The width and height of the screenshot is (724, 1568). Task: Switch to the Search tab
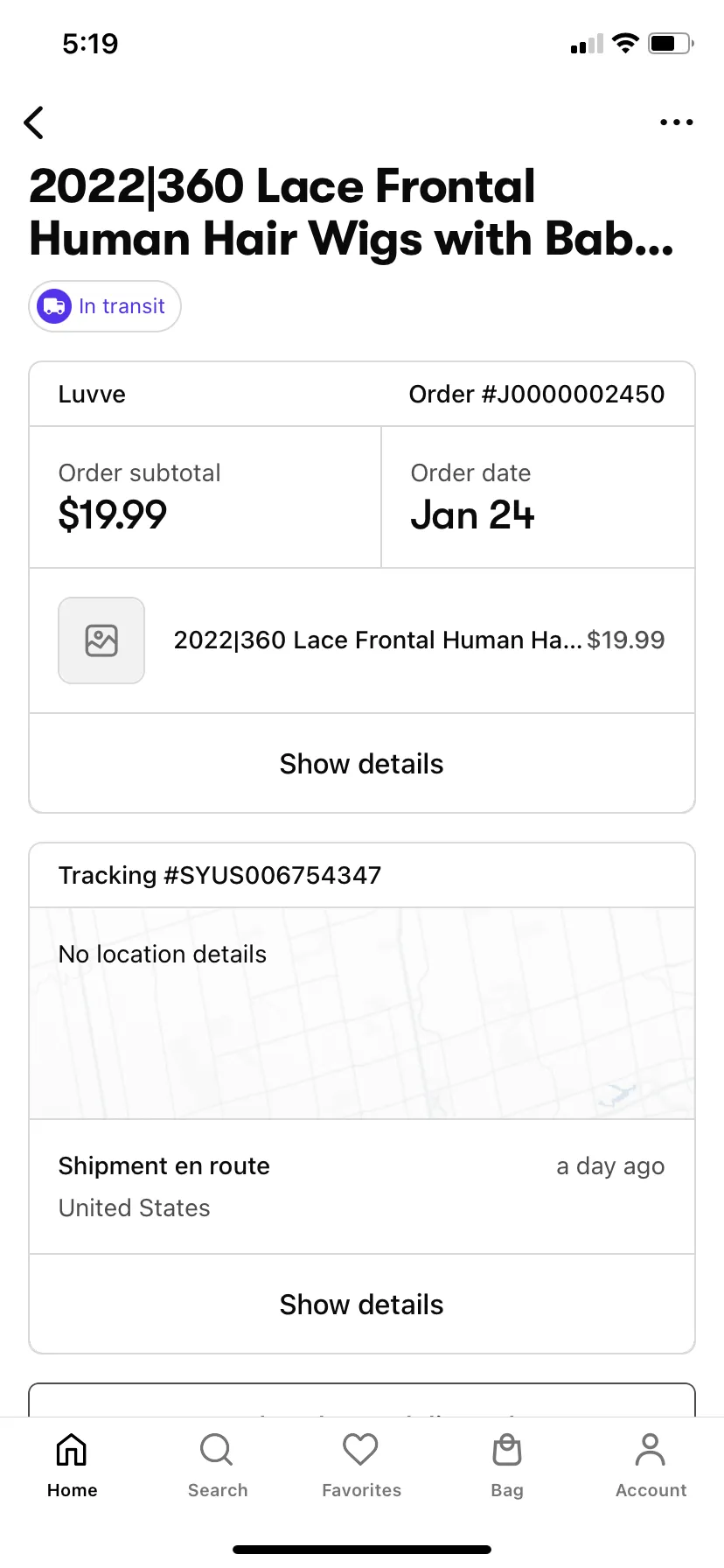click(217, 1466)
